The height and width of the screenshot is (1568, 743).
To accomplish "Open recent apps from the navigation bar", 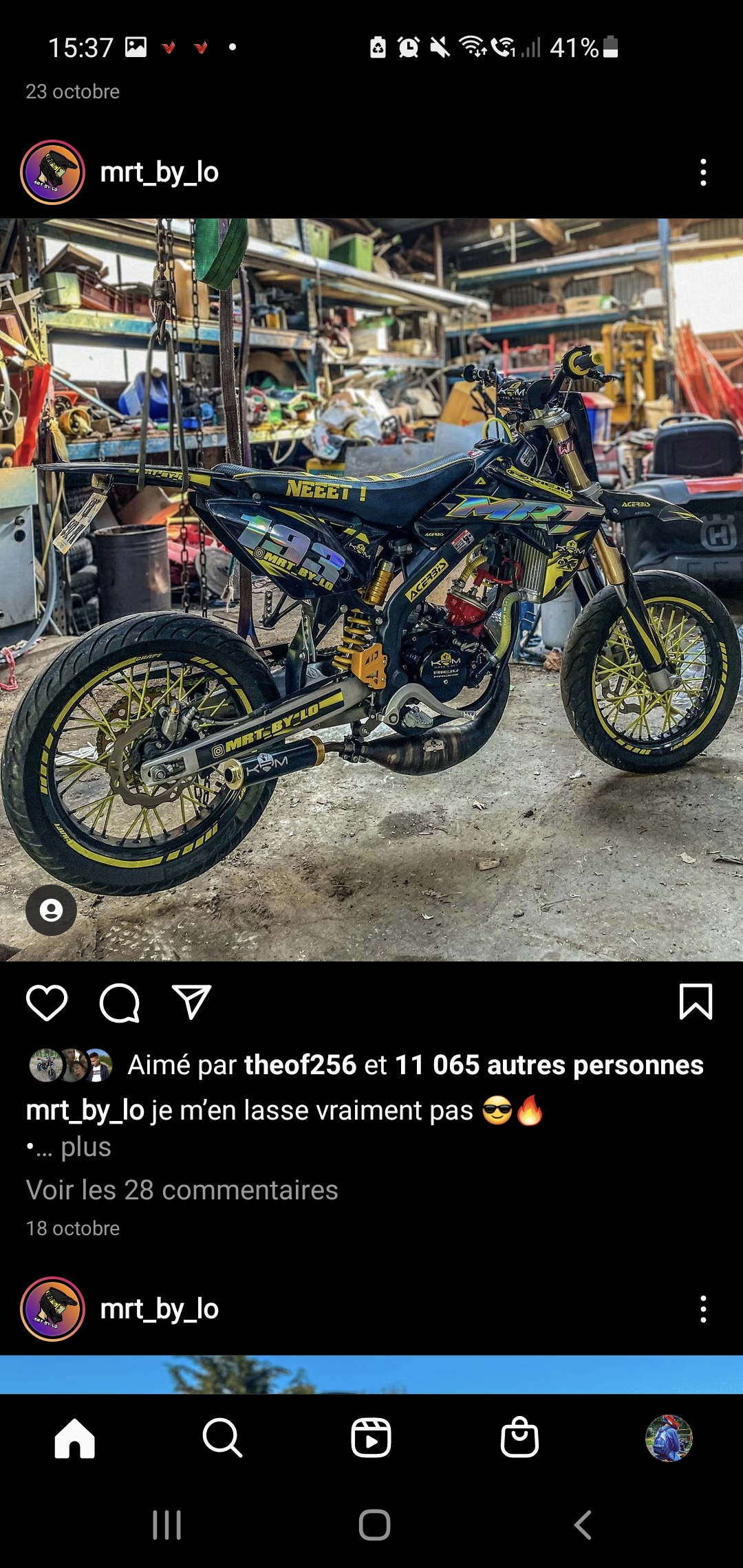I will pos(166,1525).
